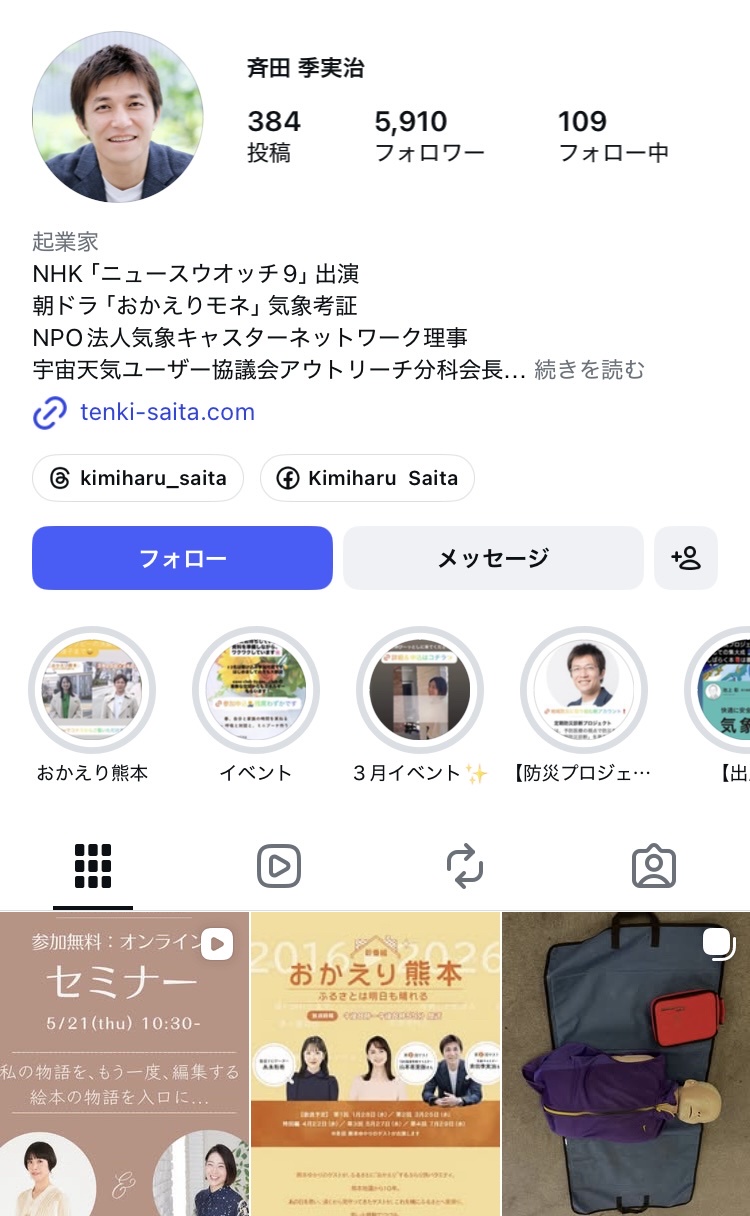Show the 5,910 フォロワー list
Image resolution: width=750 pixels, height=1216 pixels.
pos(429,136)
